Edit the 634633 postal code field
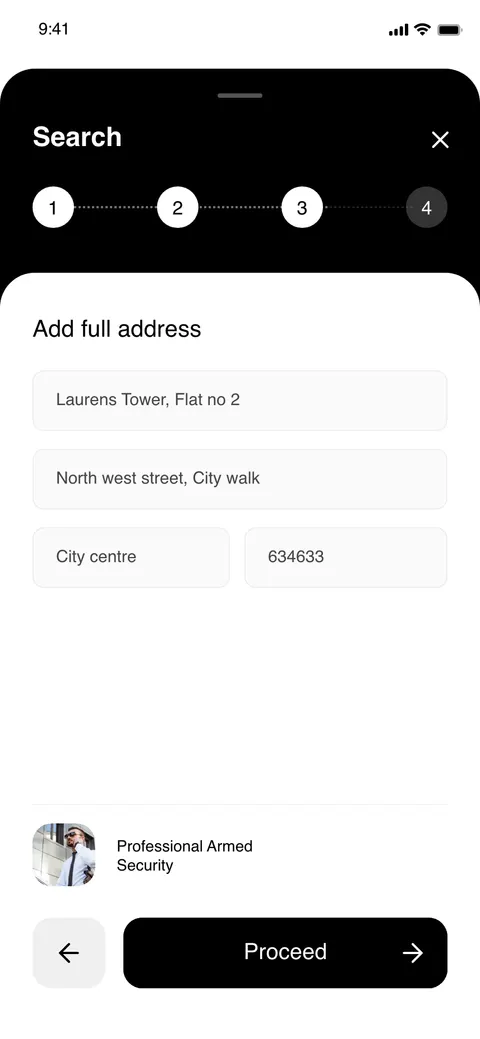480x1039 pixels. point(346,557)
